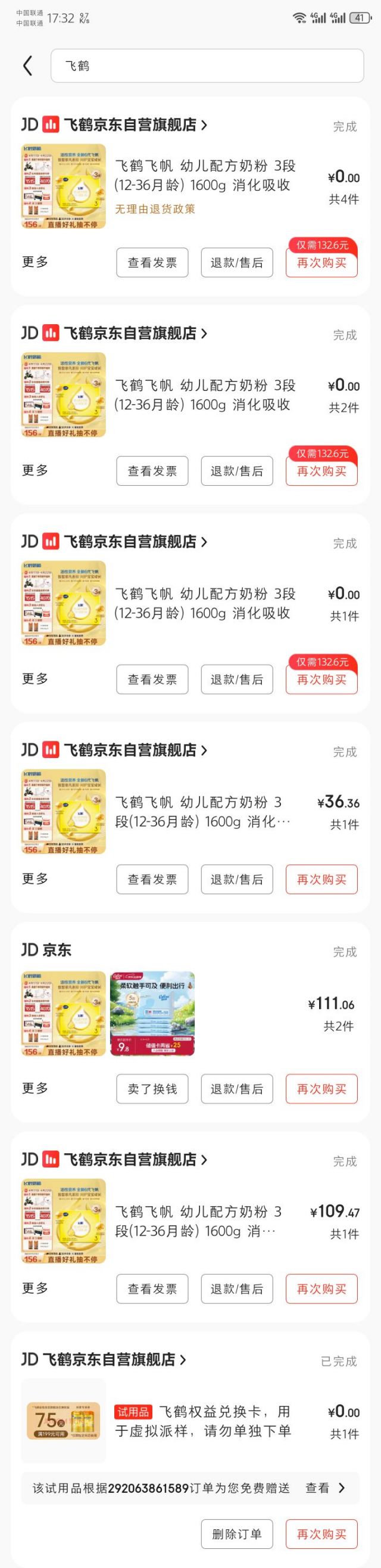Image resolution: width=381 pixels, height=1568 pixels.
Task: Open the 飞鹤权益兑换卡 trial product details
Action: [203, 1421]
